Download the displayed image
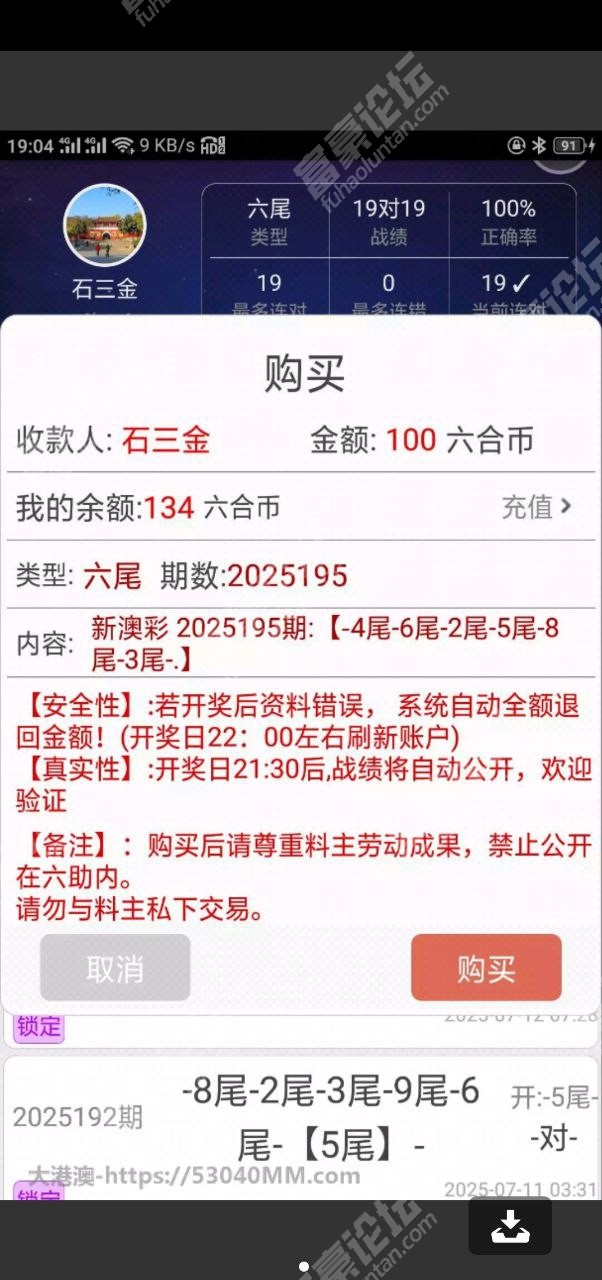 [x=510, y=1225]
